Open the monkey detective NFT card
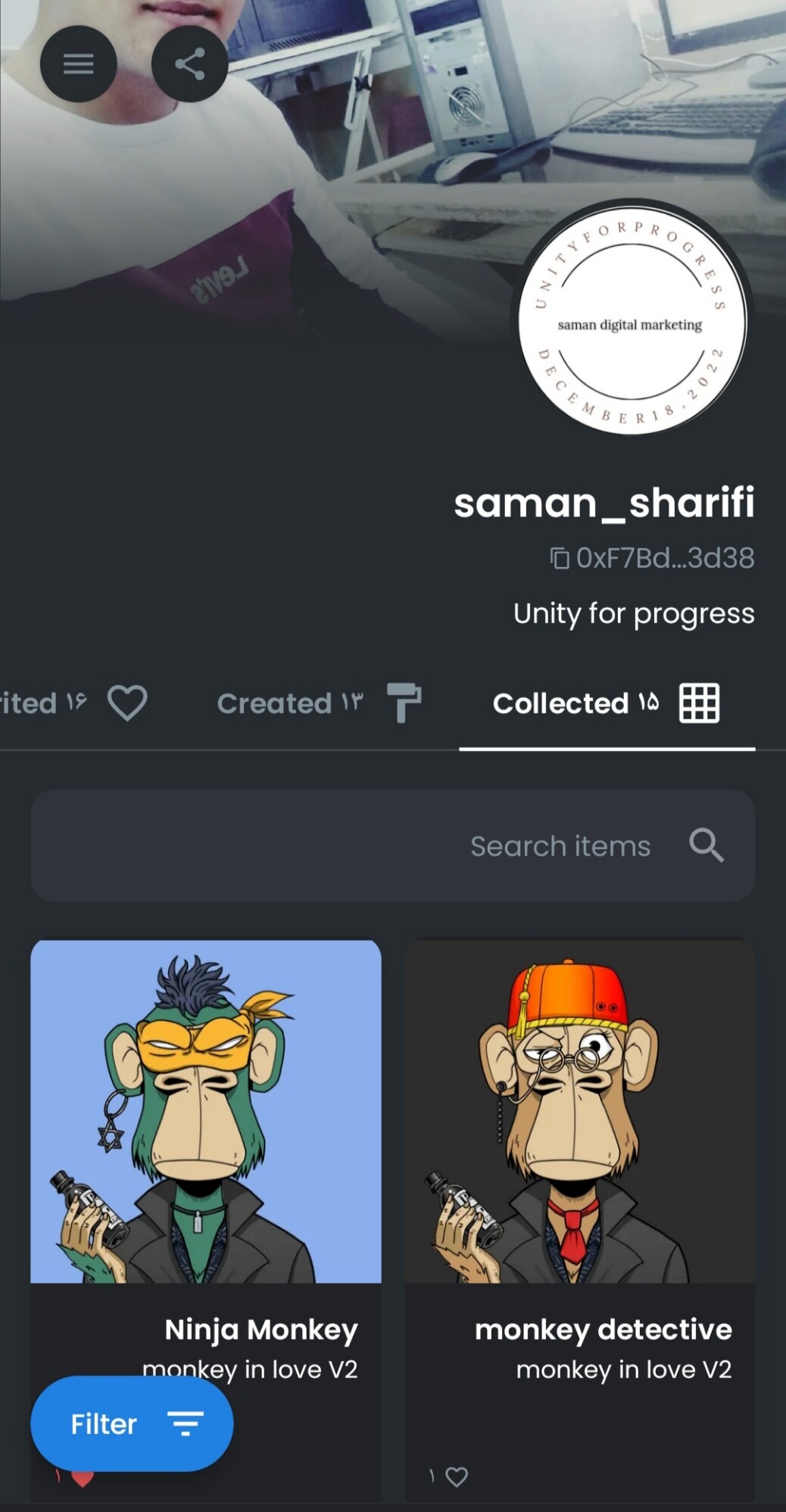 pos(580,1221)
